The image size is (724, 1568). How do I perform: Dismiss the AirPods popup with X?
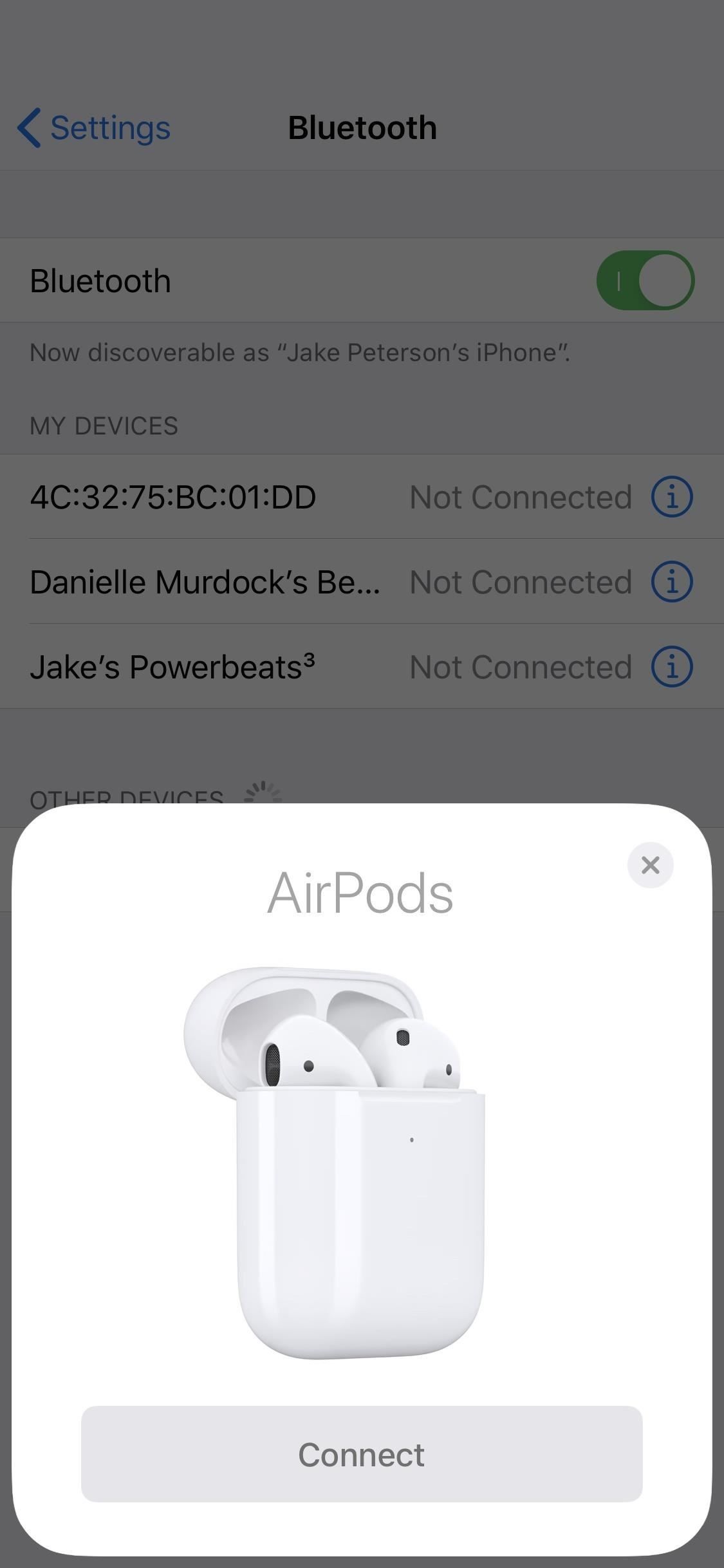[x=650, y=865]
